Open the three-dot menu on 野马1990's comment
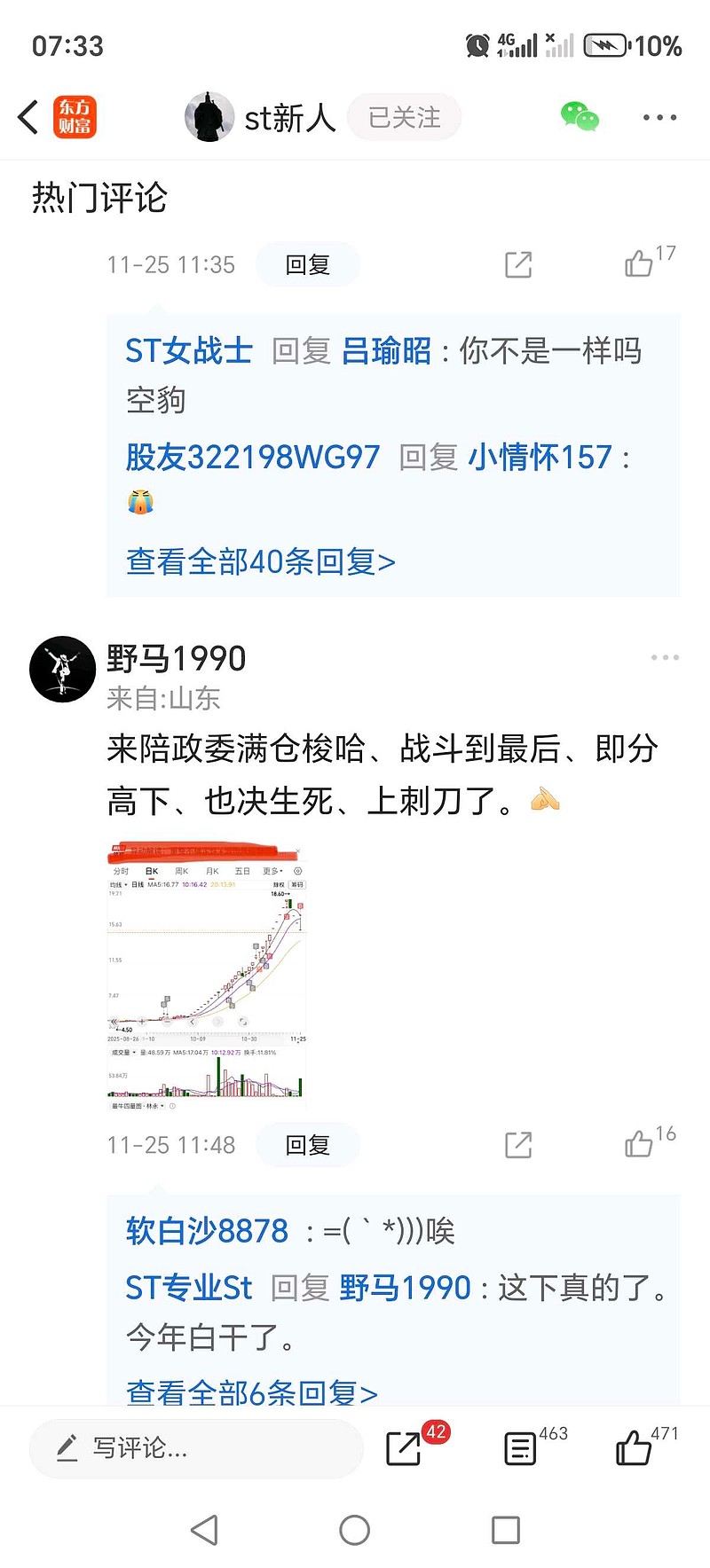Screen dimensions: 710x1568 click(664, 656)
